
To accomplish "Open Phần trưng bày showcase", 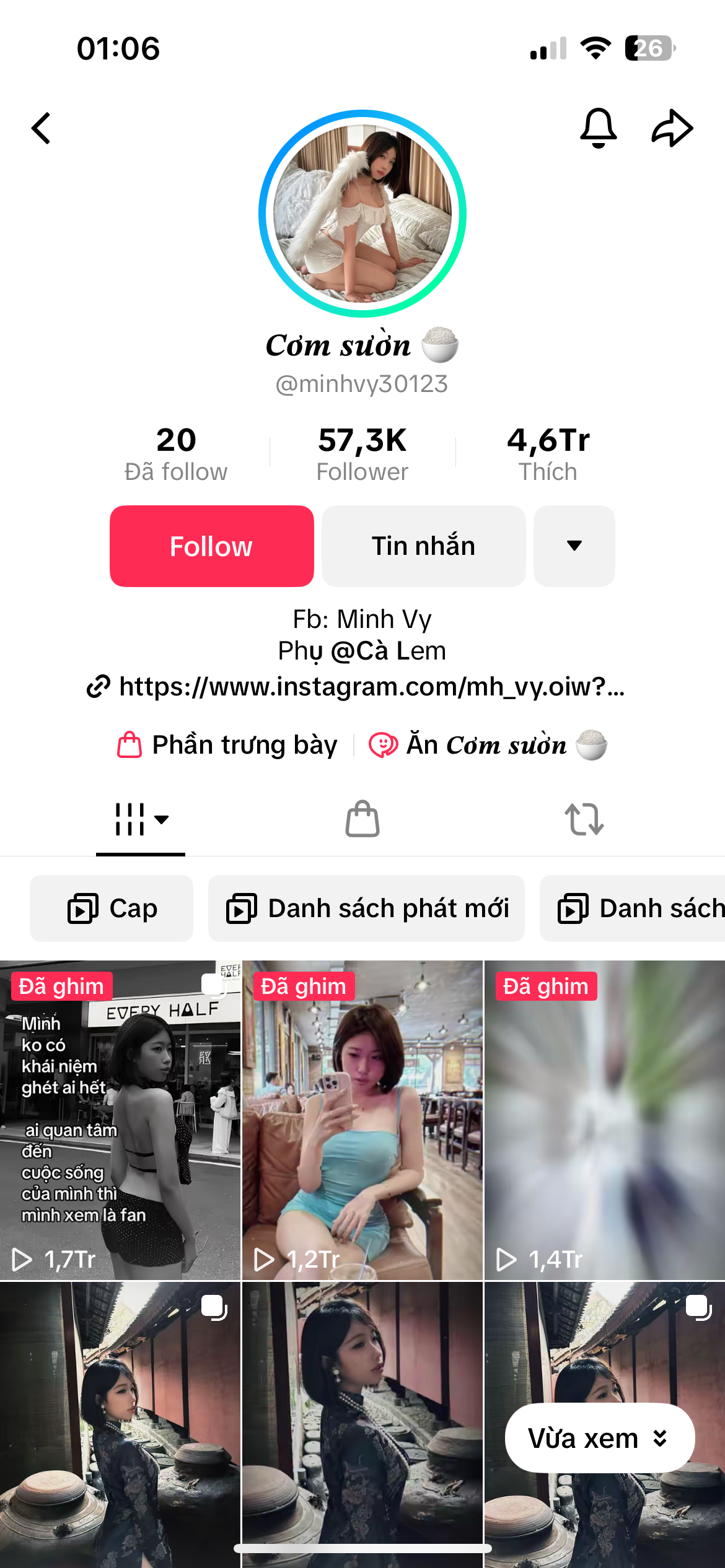I will pyautogui.click(x=228, y=745).
